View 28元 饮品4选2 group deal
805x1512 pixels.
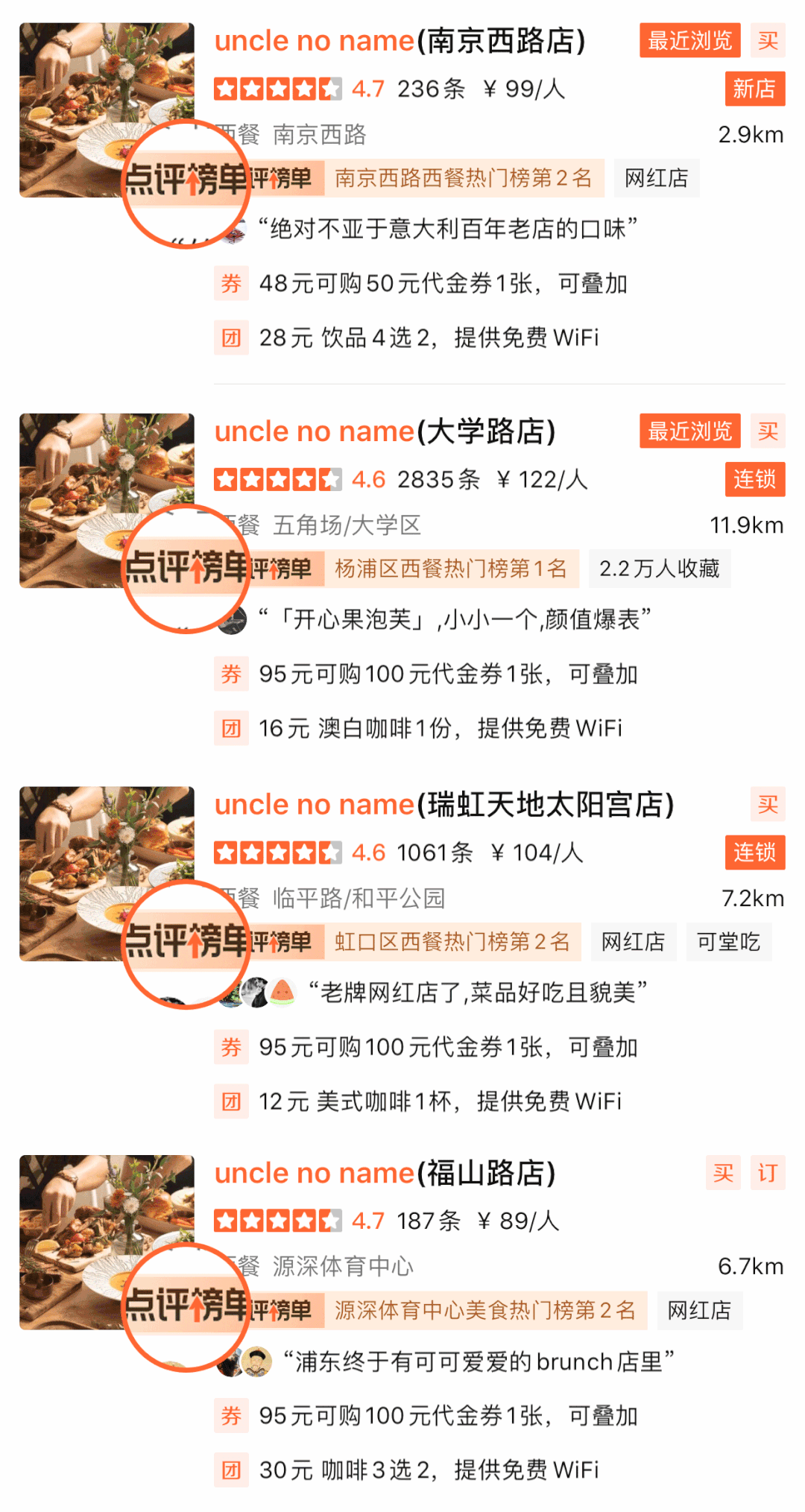point(429,338)
